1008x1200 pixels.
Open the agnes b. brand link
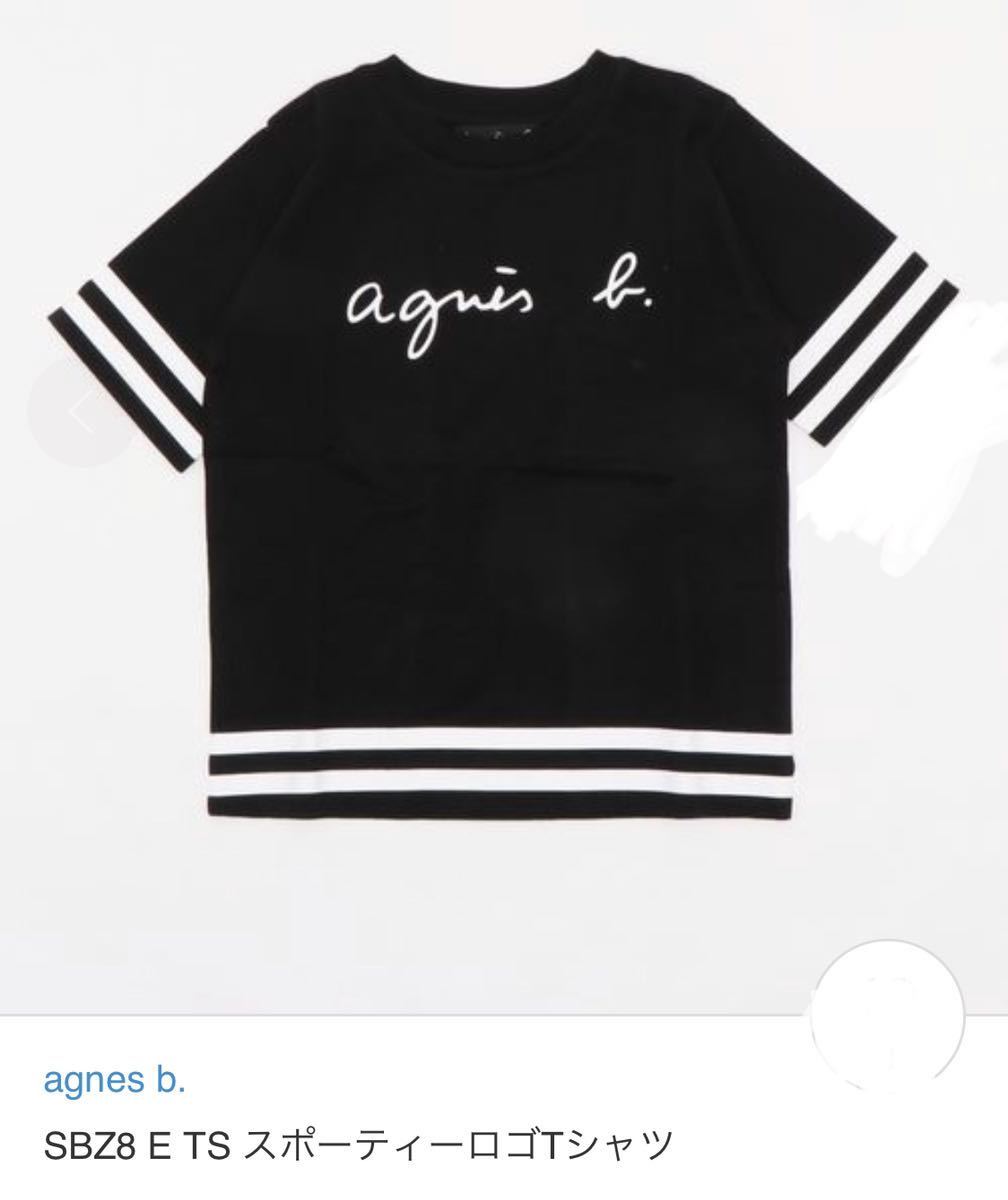tap(114, 1081)
